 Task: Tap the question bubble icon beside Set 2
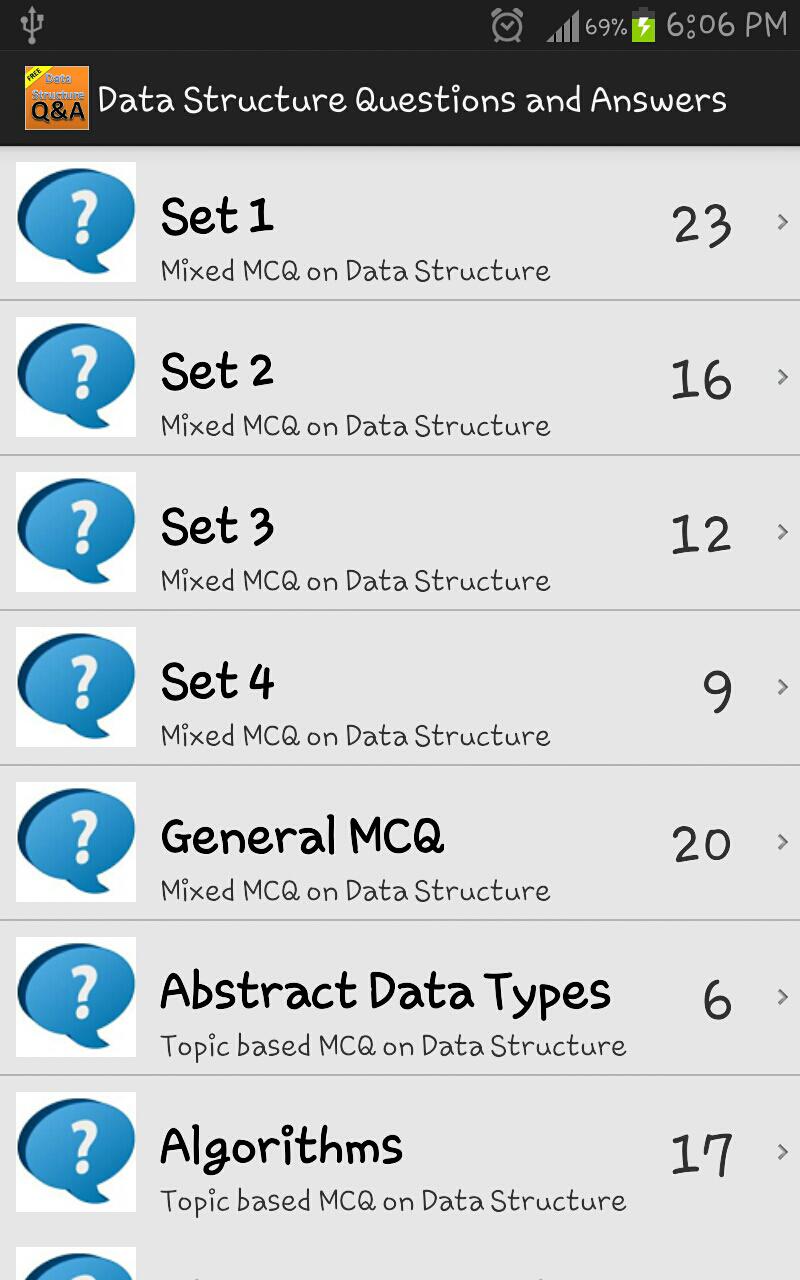click(x=75, y=377)
